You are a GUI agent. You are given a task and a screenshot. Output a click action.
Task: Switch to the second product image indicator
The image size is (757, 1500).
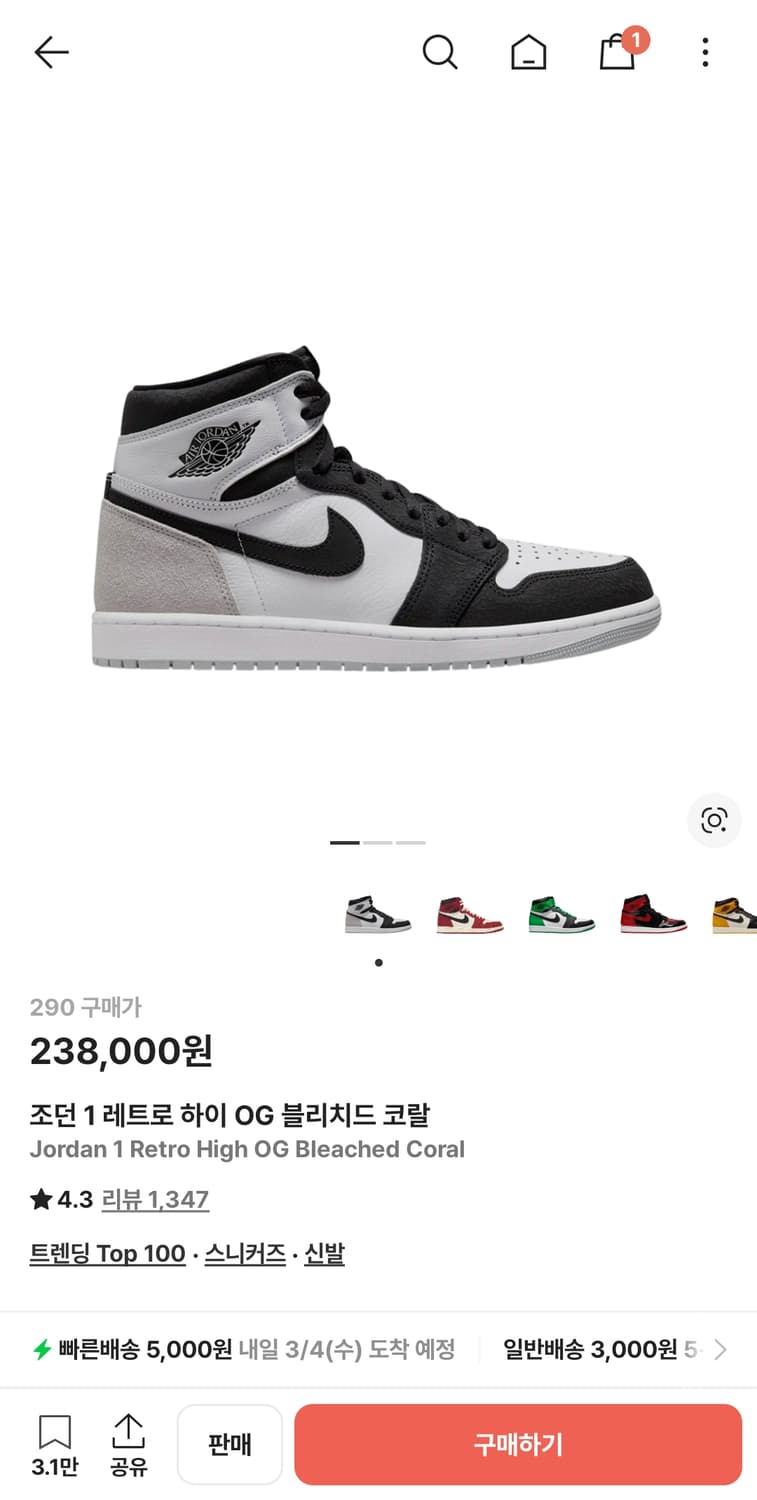click(x=378, y=843)
